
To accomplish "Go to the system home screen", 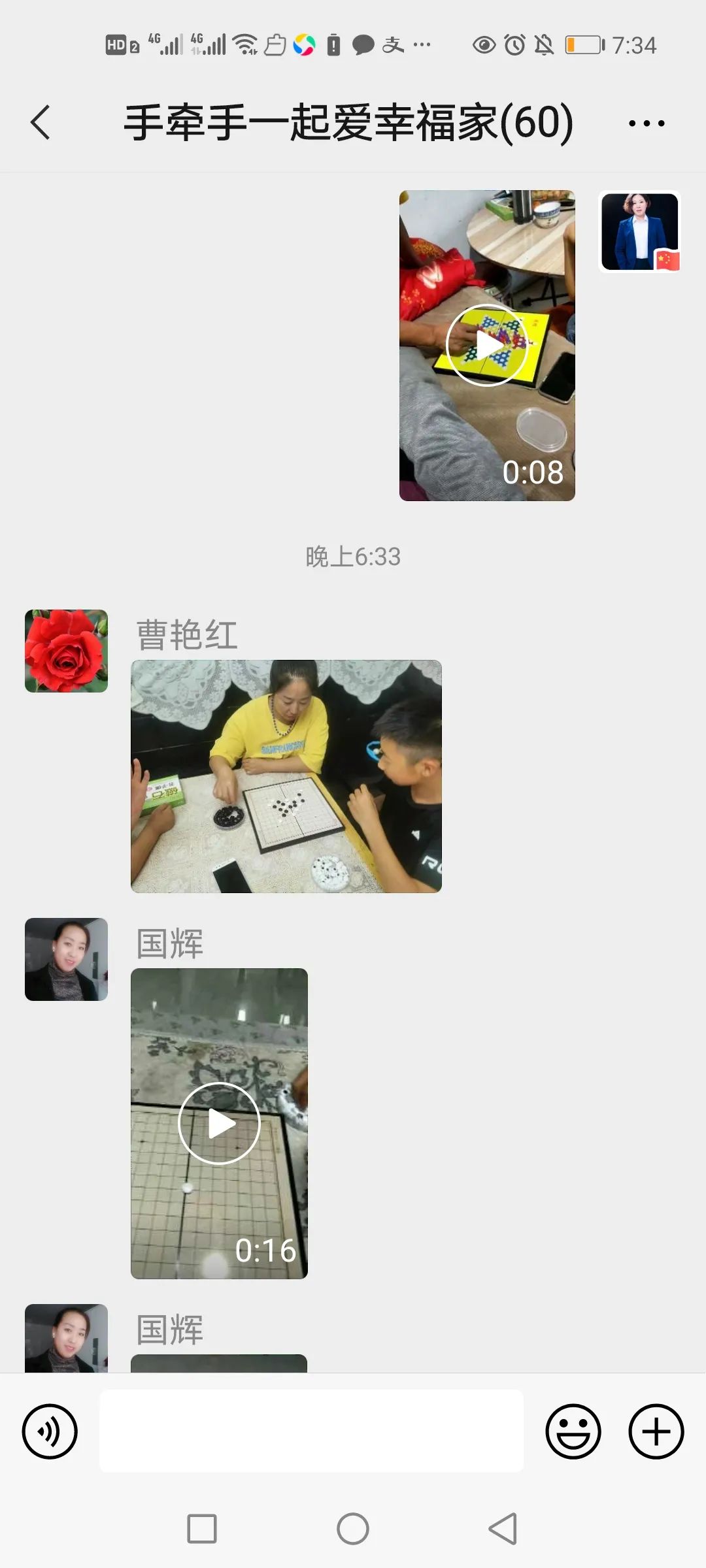I will pyautogui.click(x=353, y=1529).
